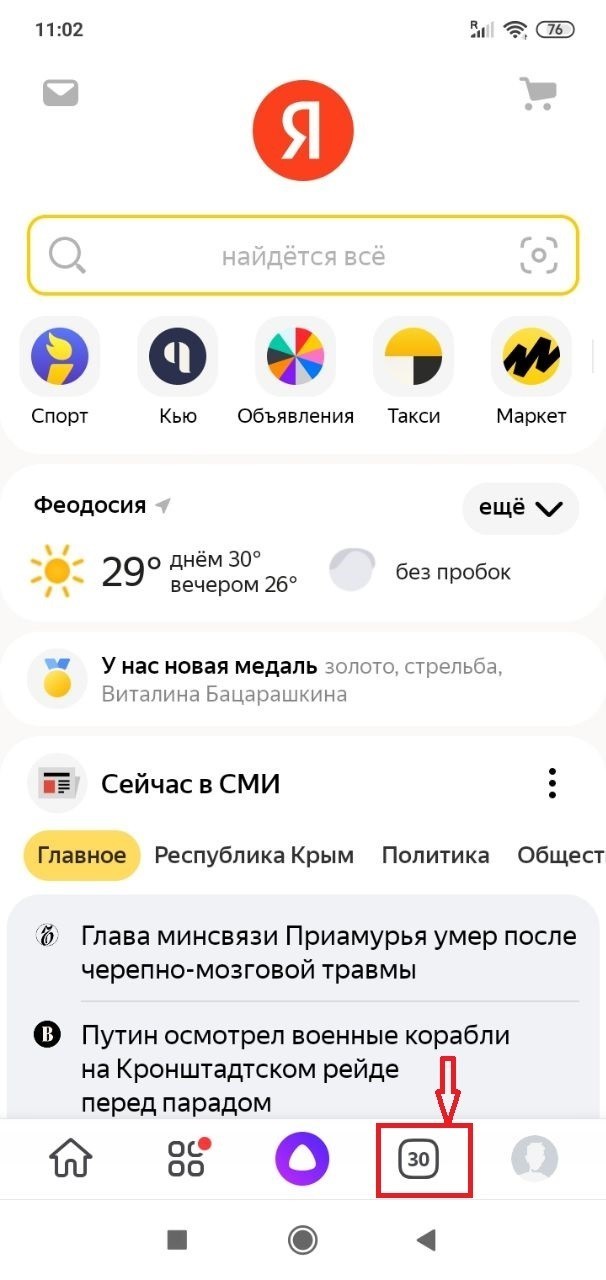Tap the search field «найдётся всё»
Viewport: 606px width, 1280px height.
click(303, 256)
